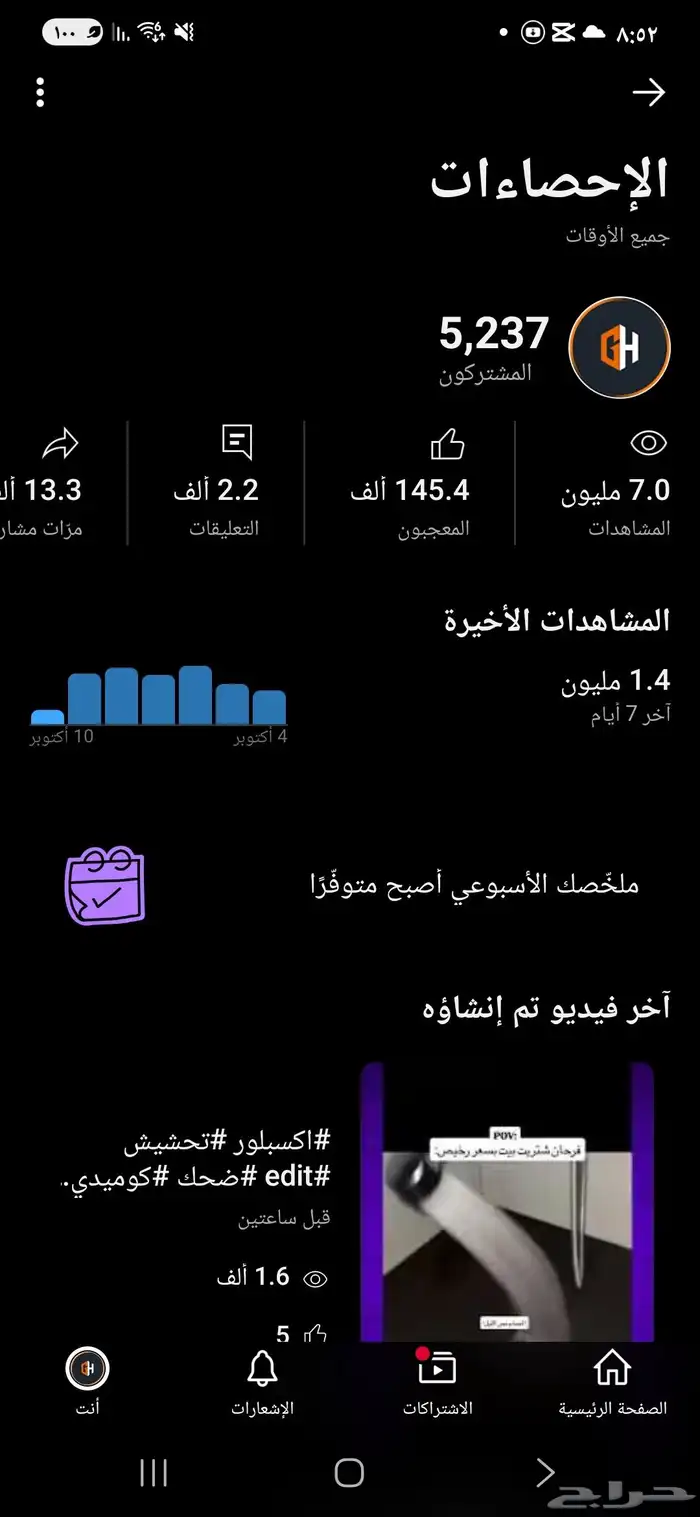Open the GH channel avatar

click(x=619, y=348)
